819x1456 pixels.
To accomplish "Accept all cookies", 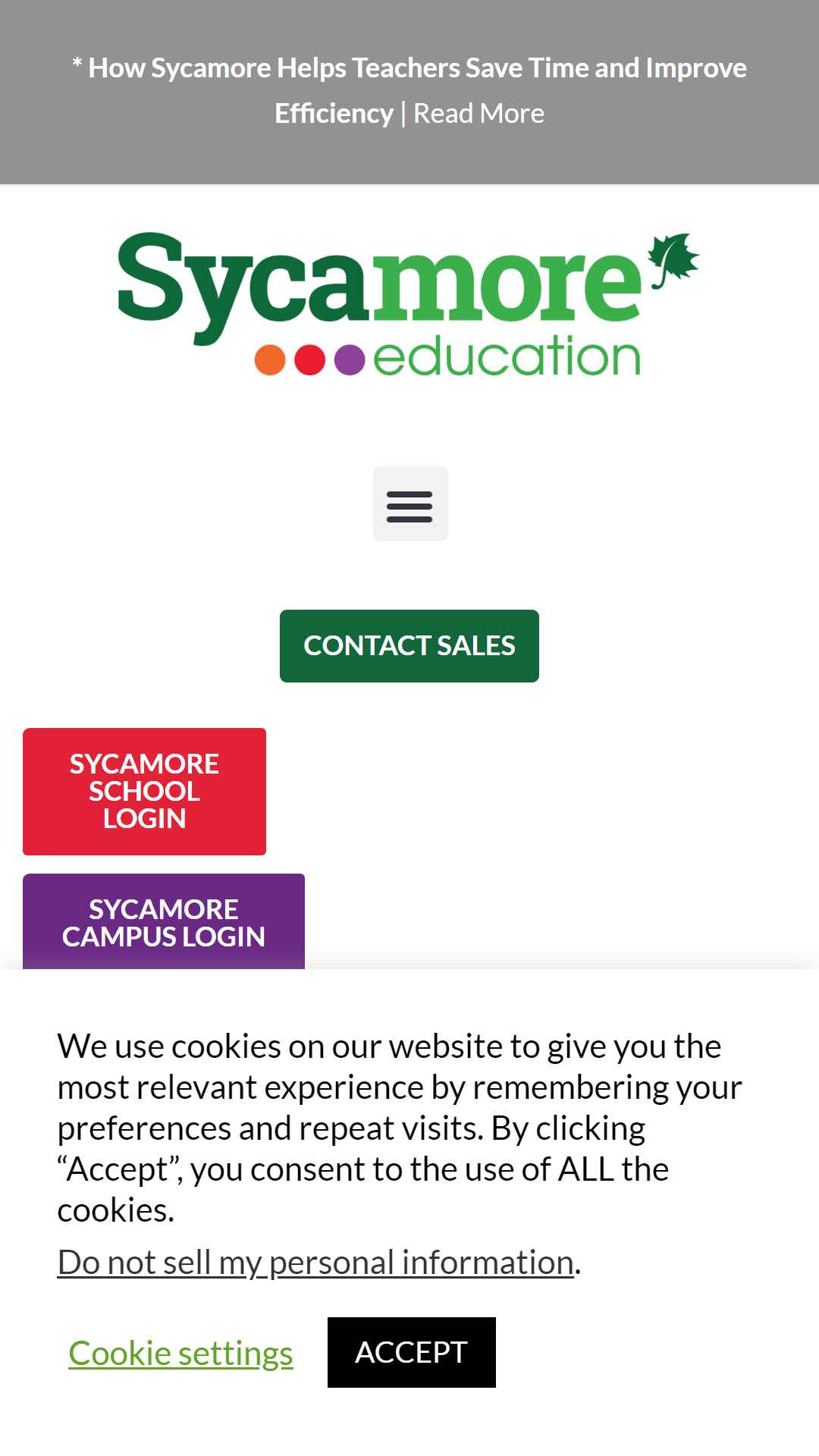I will 412,1352.
